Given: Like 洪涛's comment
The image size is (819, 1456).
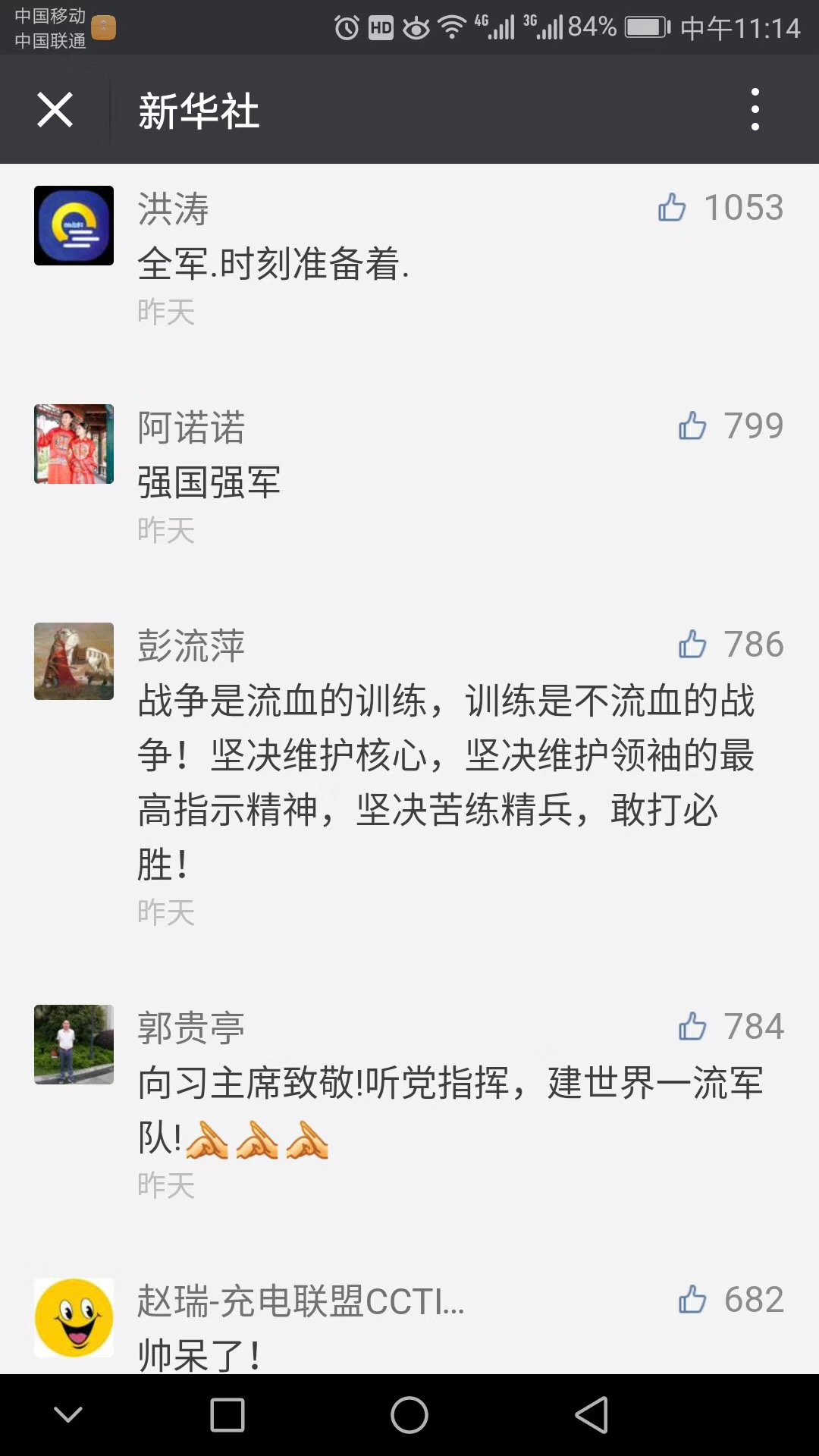Looking at the screenshot, I should point(672,208).
